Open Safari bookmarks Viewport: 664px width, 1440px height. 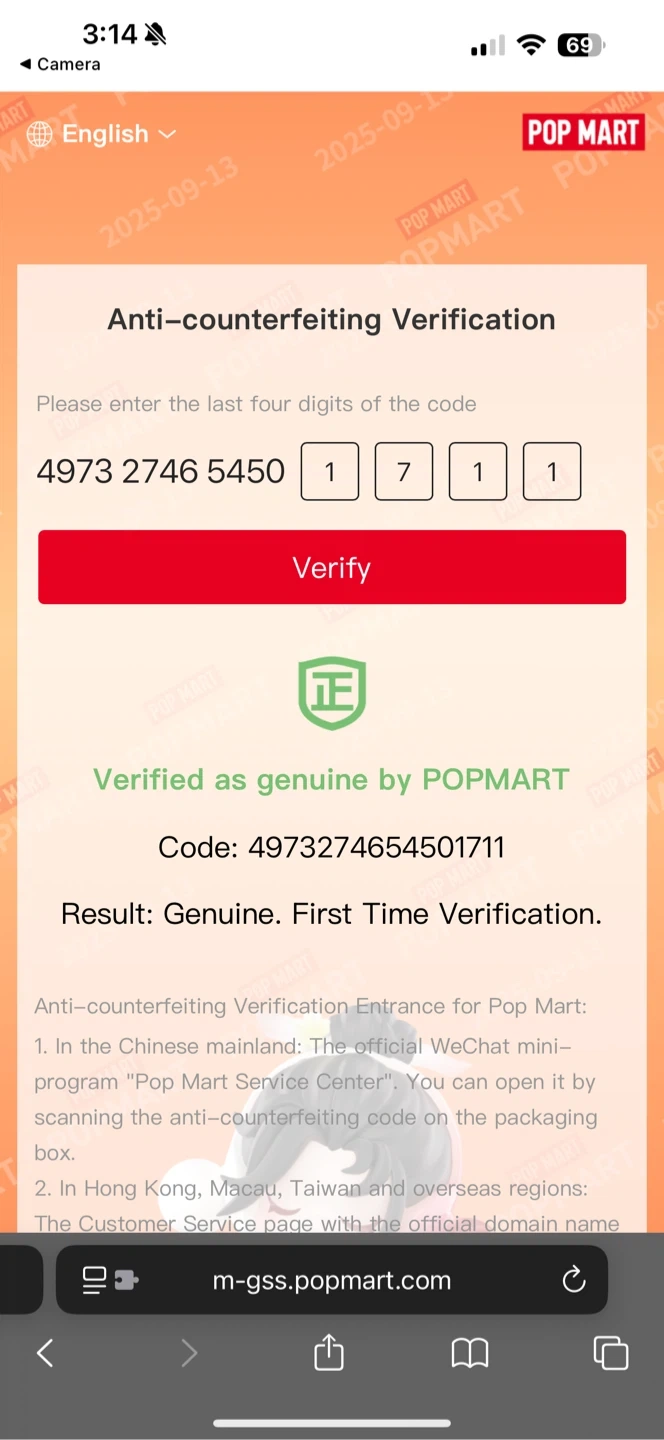coord(470,1354)
